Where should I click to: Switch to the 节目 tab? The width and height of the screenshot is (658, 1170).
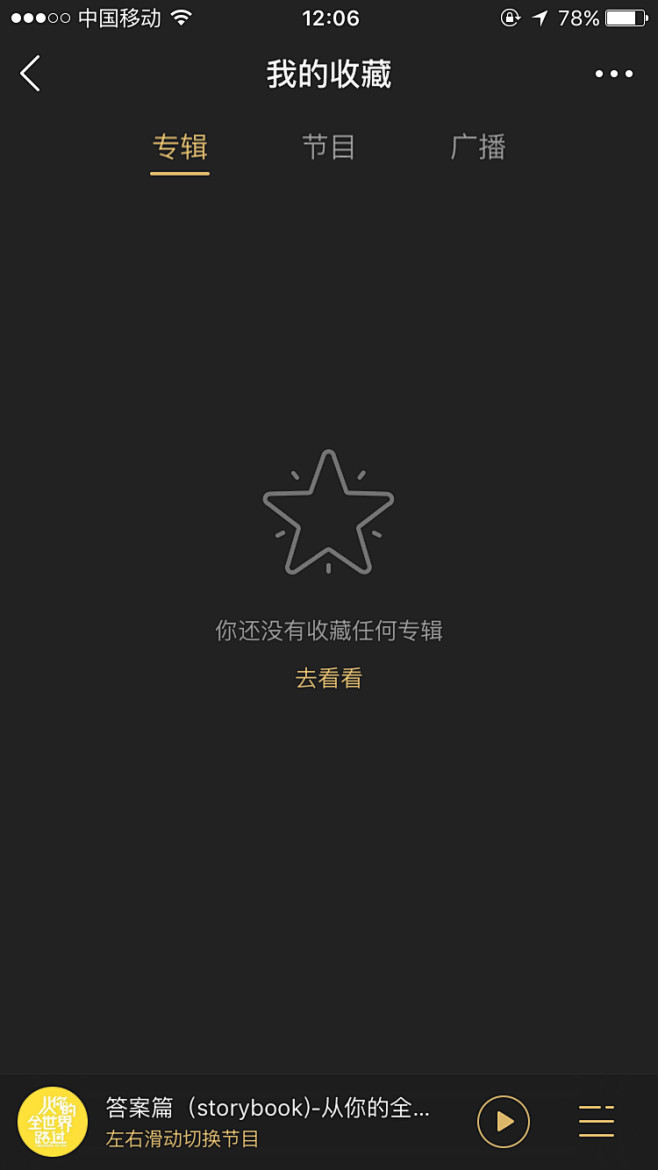tap(329, 148)
